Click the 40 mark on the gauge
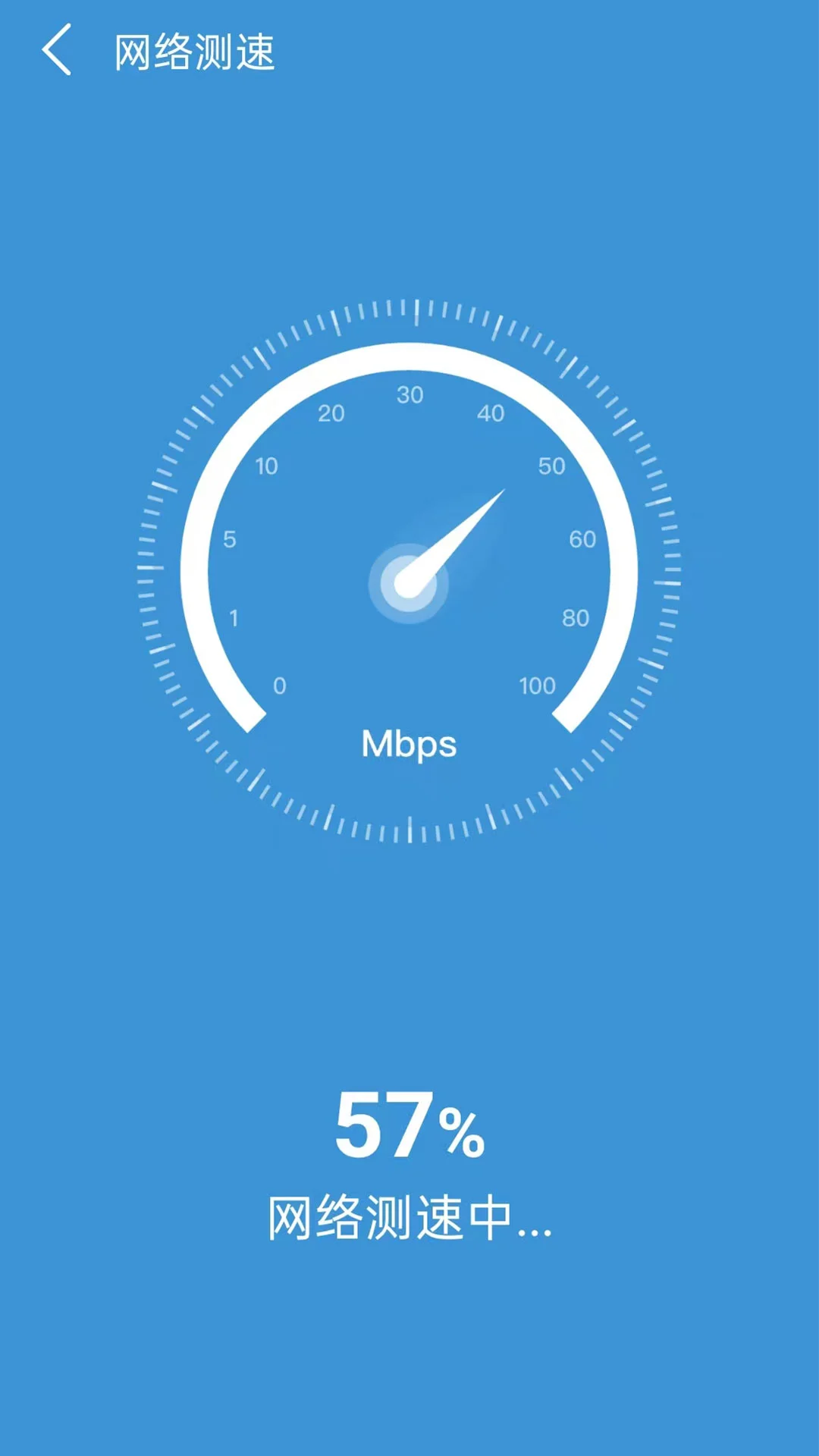 491,413
